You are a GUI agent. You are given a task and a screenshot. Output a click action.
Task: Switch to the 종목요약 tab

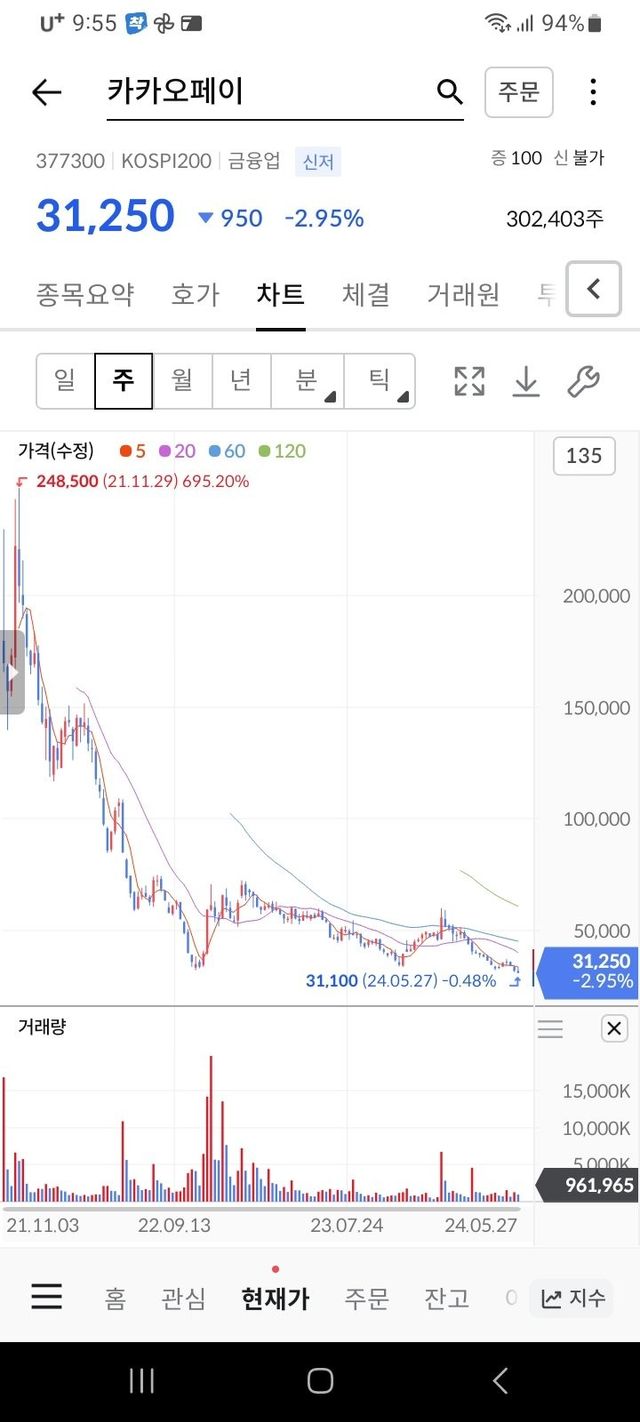(85, 294)
